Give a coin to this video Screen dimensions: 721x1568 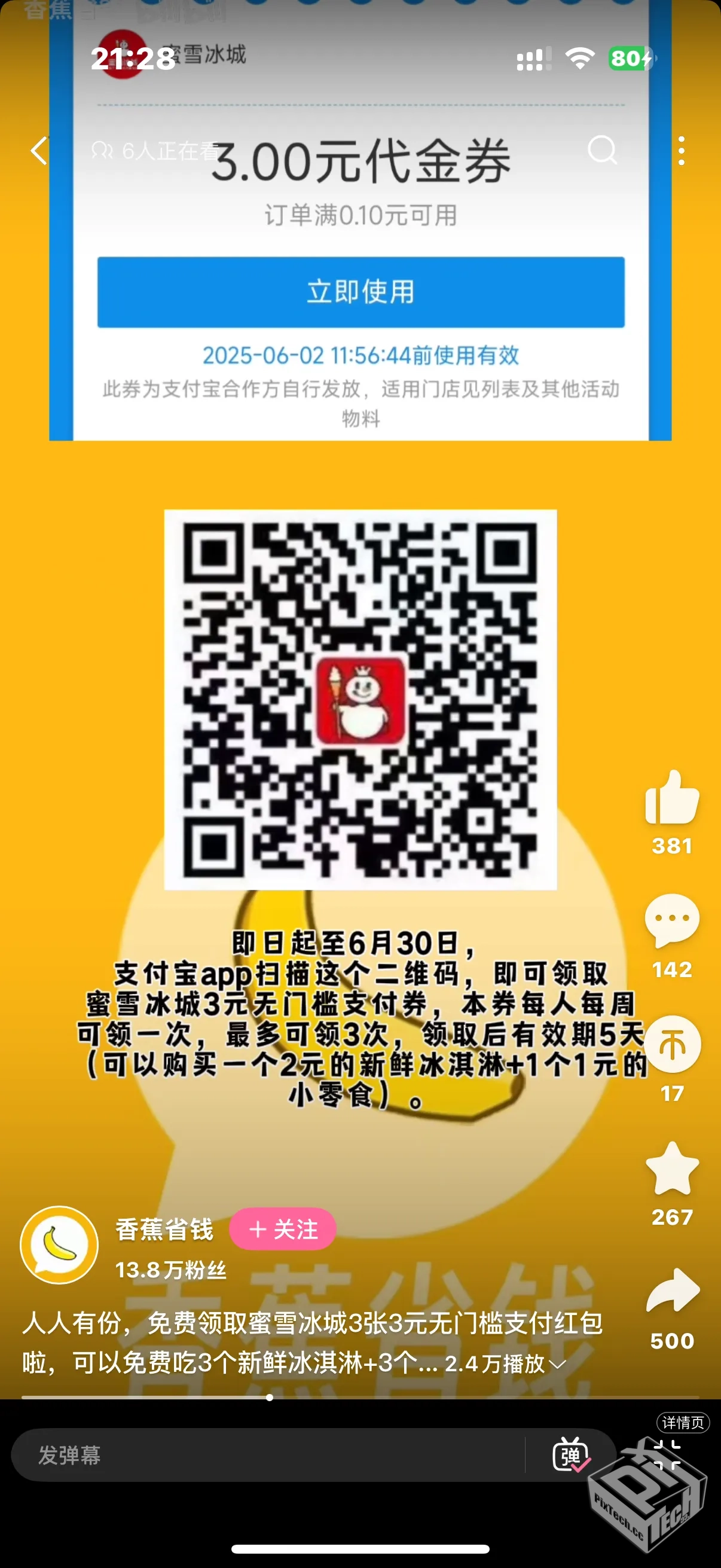[672, 1045]
